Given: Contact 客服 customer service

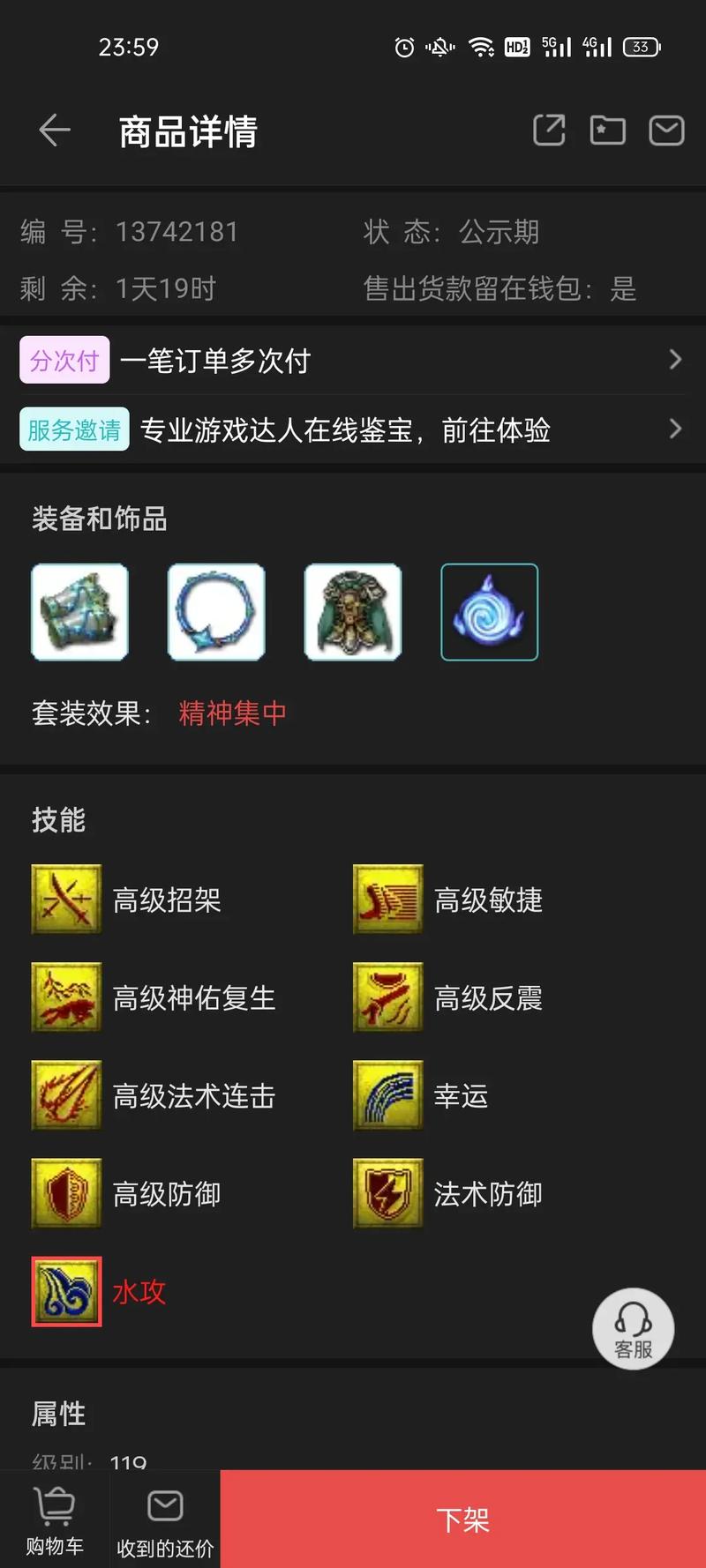Looking at the screenshot, I should 633,1328.
